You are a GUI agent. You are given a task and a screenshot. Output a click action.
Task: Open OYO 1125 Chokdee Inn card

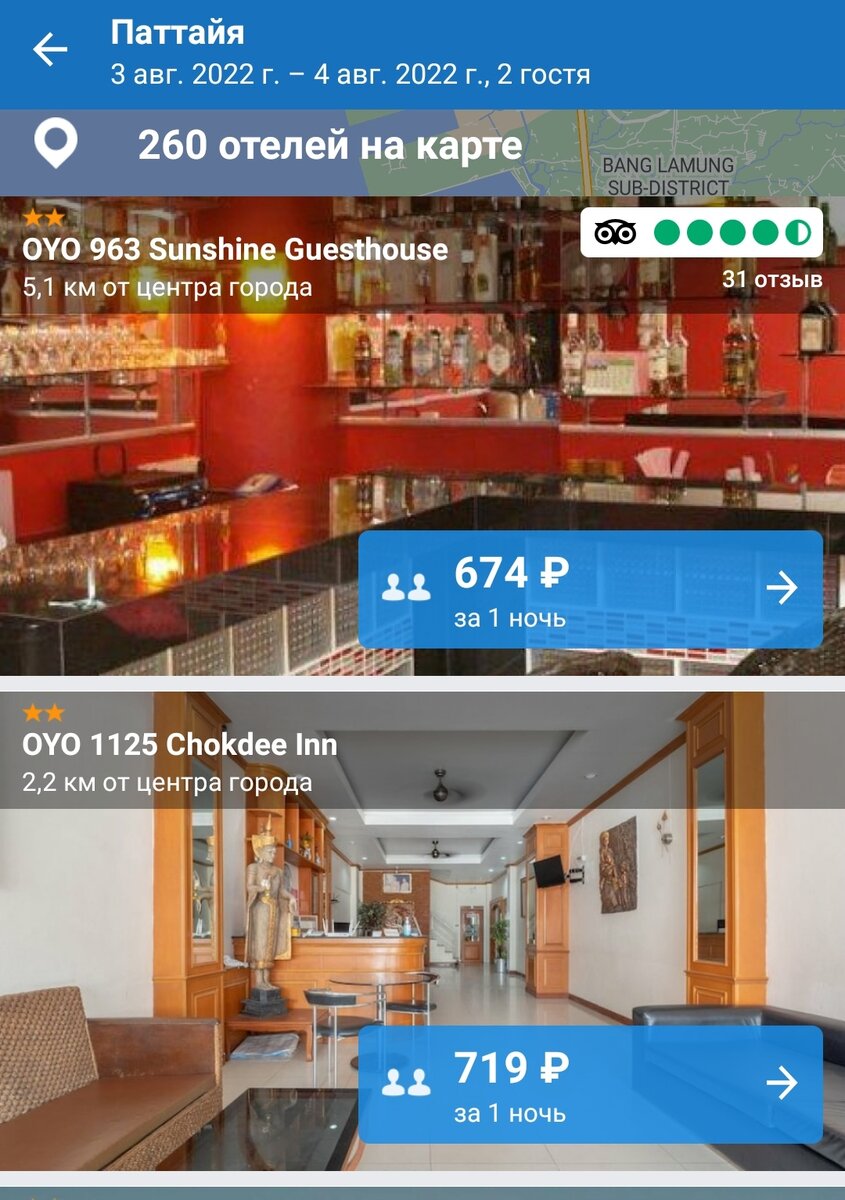[x=180, y=745]
